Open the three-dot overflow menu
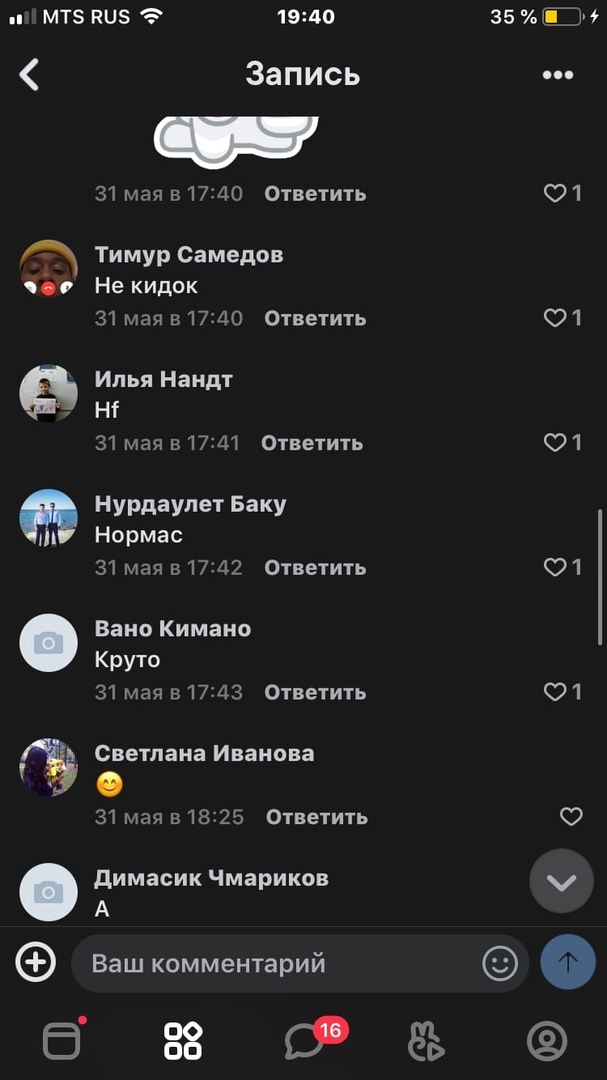The width and height of the screenshot is (607, 1080). (x=557, y=74)
